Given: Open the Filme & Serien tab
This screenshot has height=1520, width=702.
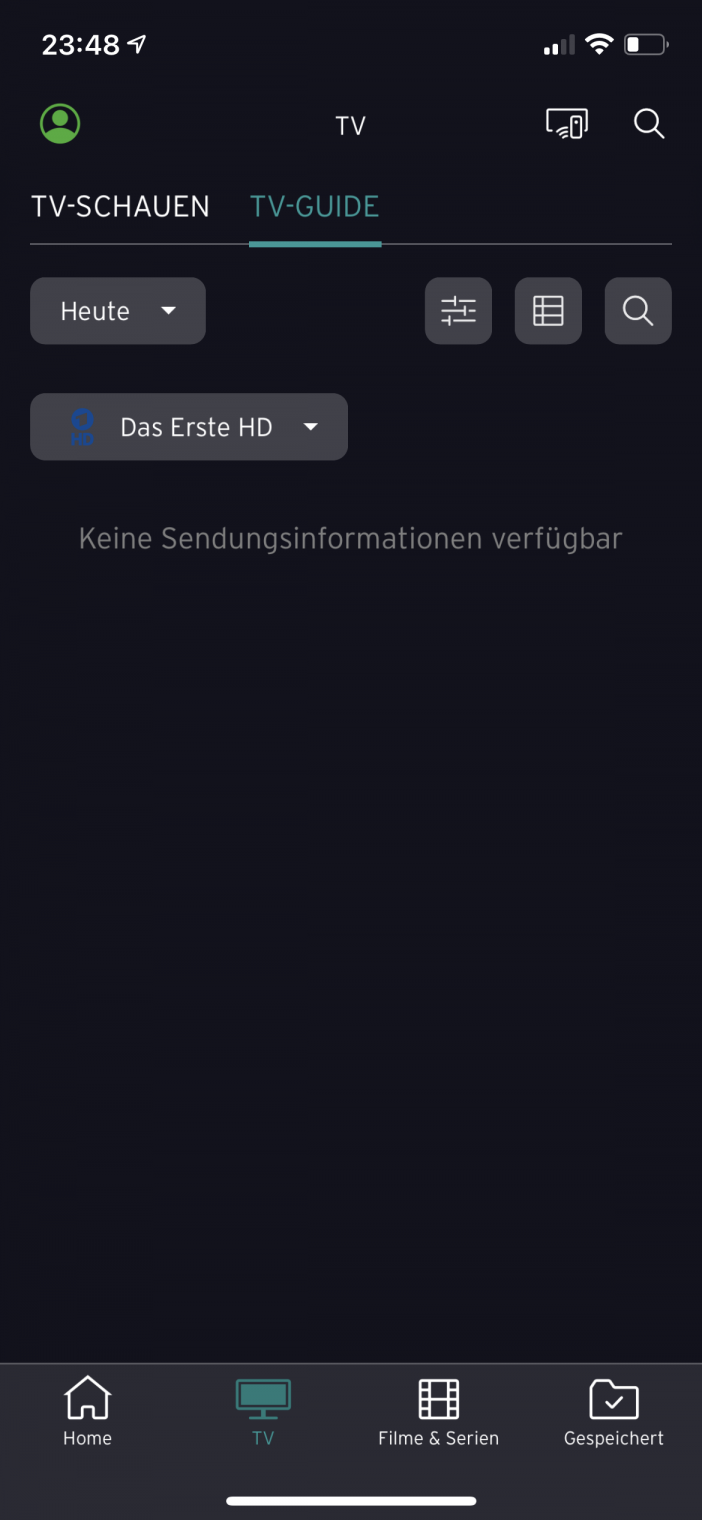Looking at the screenshot, I should click(x=438, y=1411).
